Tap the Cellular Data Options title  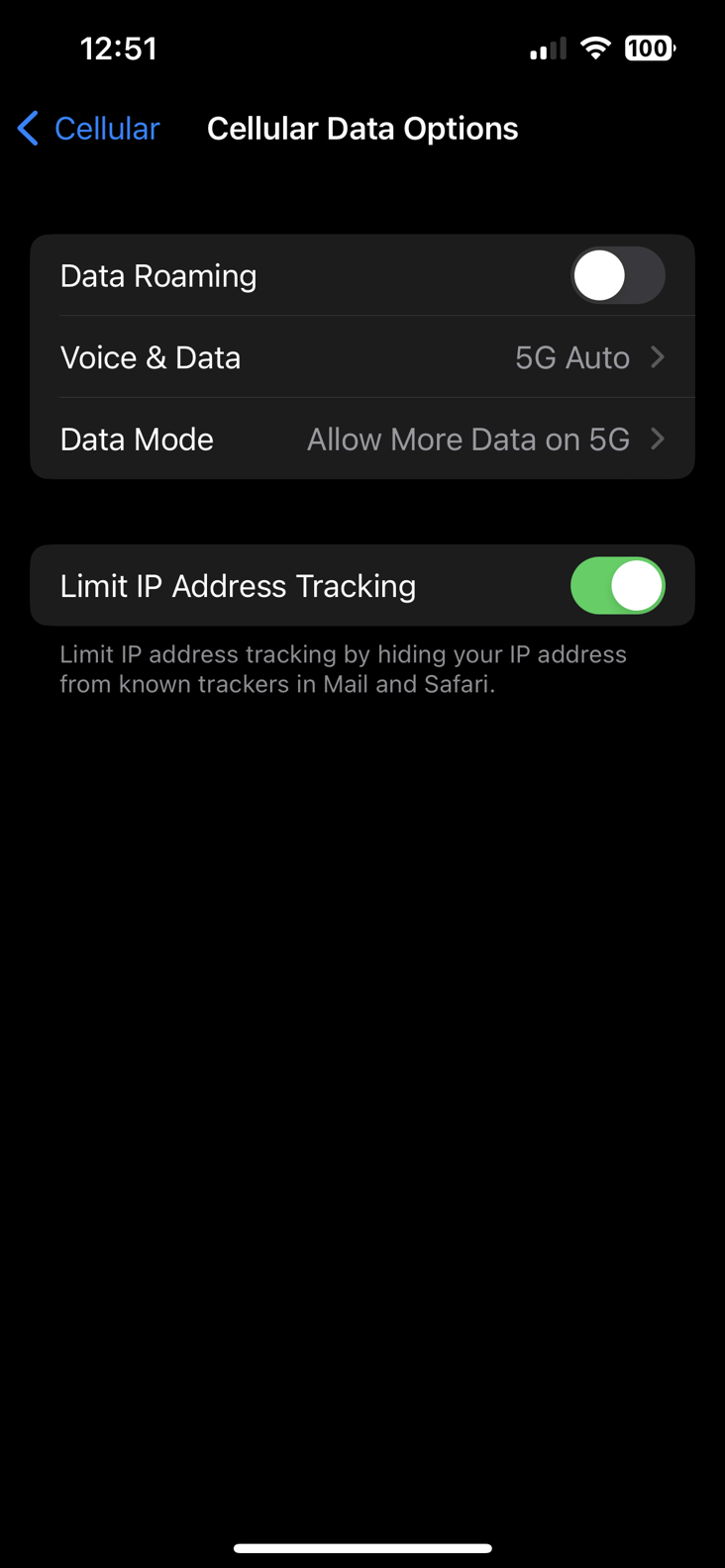pyautogui.click(x=362, y=128)
